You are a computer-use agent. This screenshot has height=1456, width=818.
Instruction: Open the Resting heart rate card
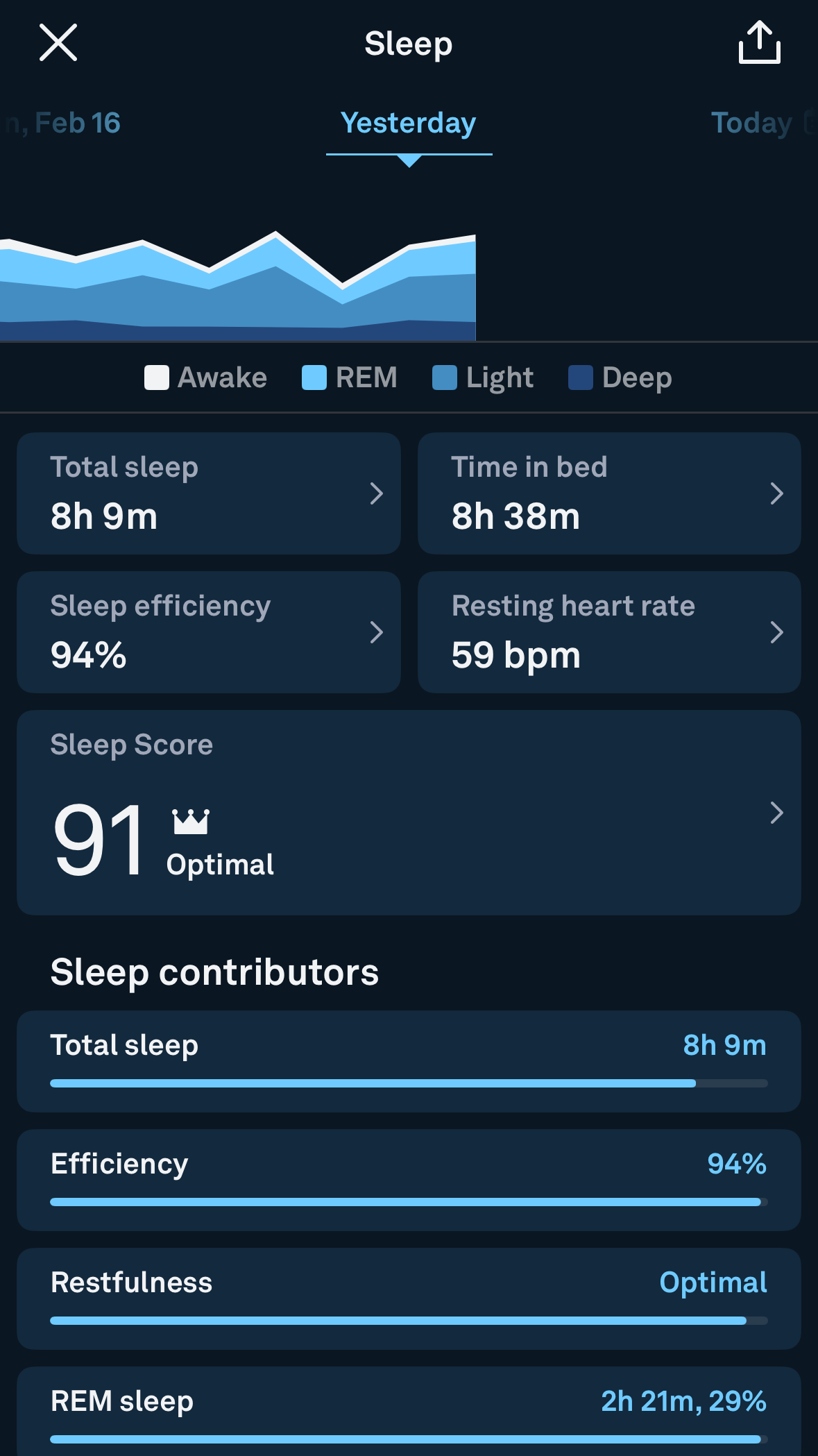tap(609, 632)
